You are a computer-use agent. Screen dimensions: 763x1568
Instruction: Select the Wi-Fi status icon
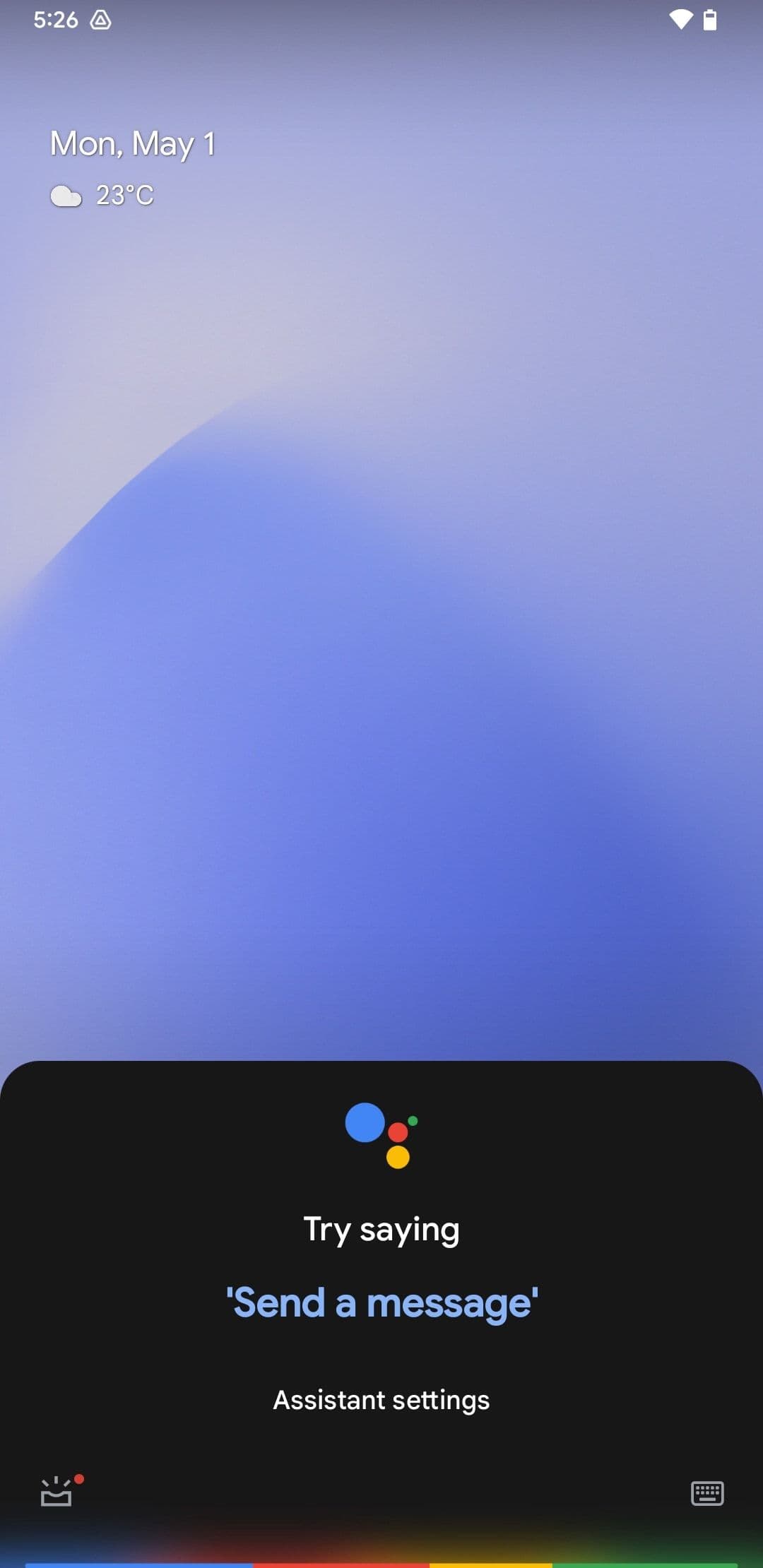coord(680,20)
